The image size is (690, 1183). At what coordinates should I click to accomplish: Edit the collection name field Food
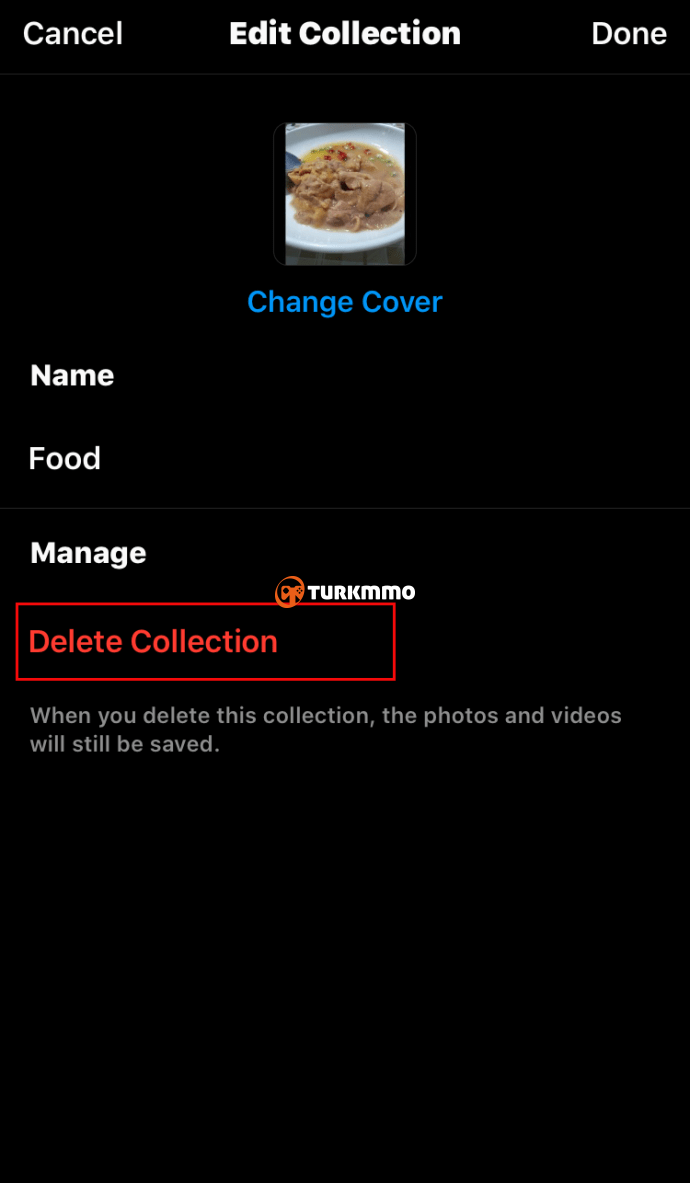click(345, 459)
